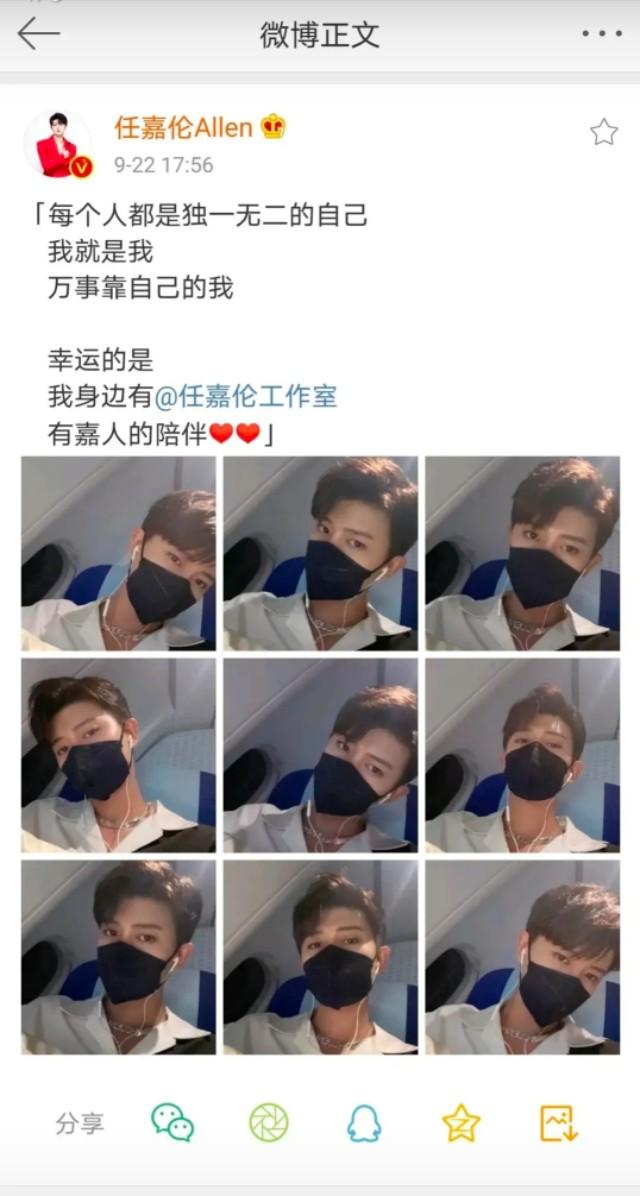
Task: Share the post to WeChat
Action: 172,1123
